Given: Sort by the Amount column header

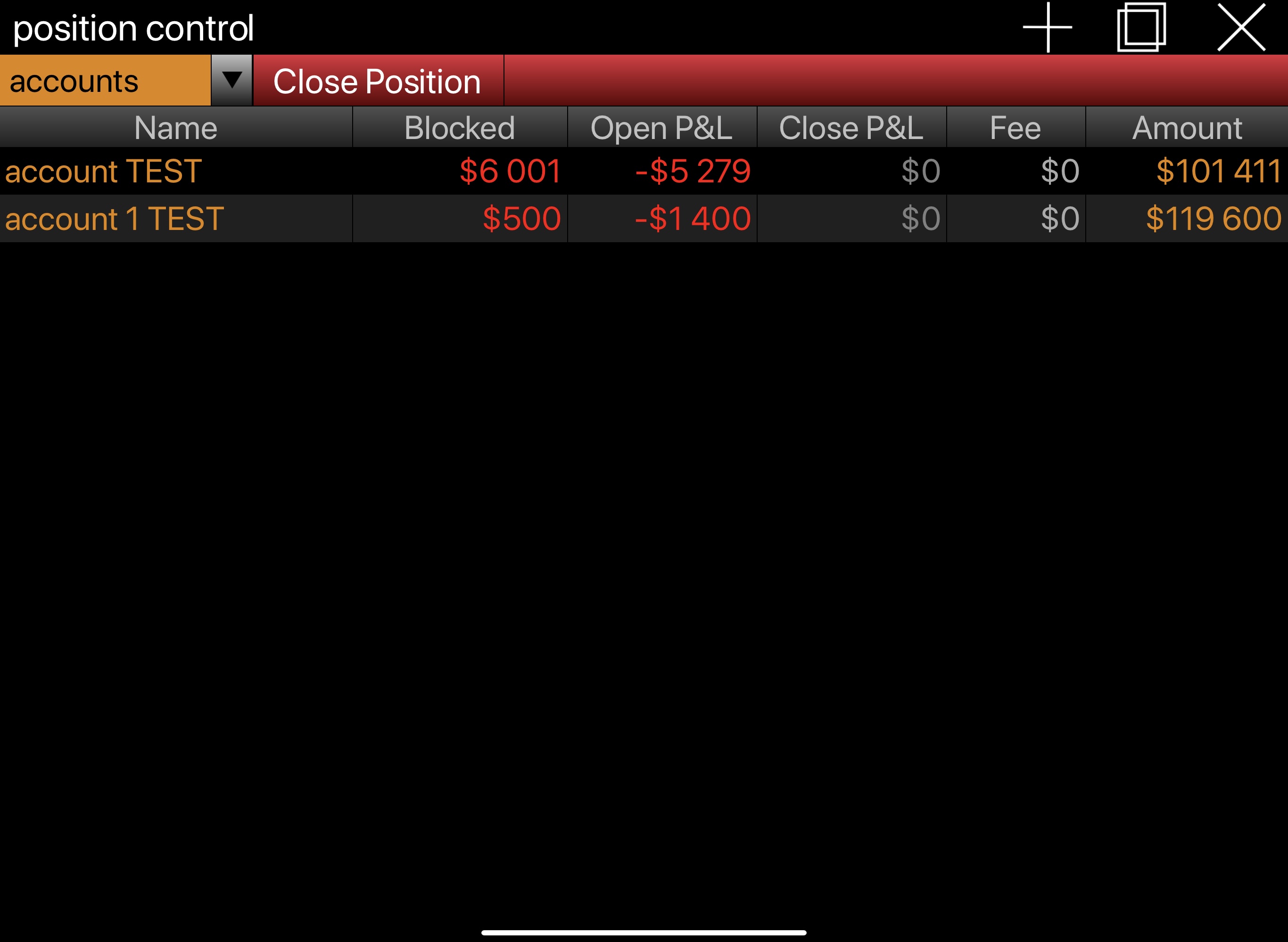Looking at the screenshot, I should coord(1187,128).
